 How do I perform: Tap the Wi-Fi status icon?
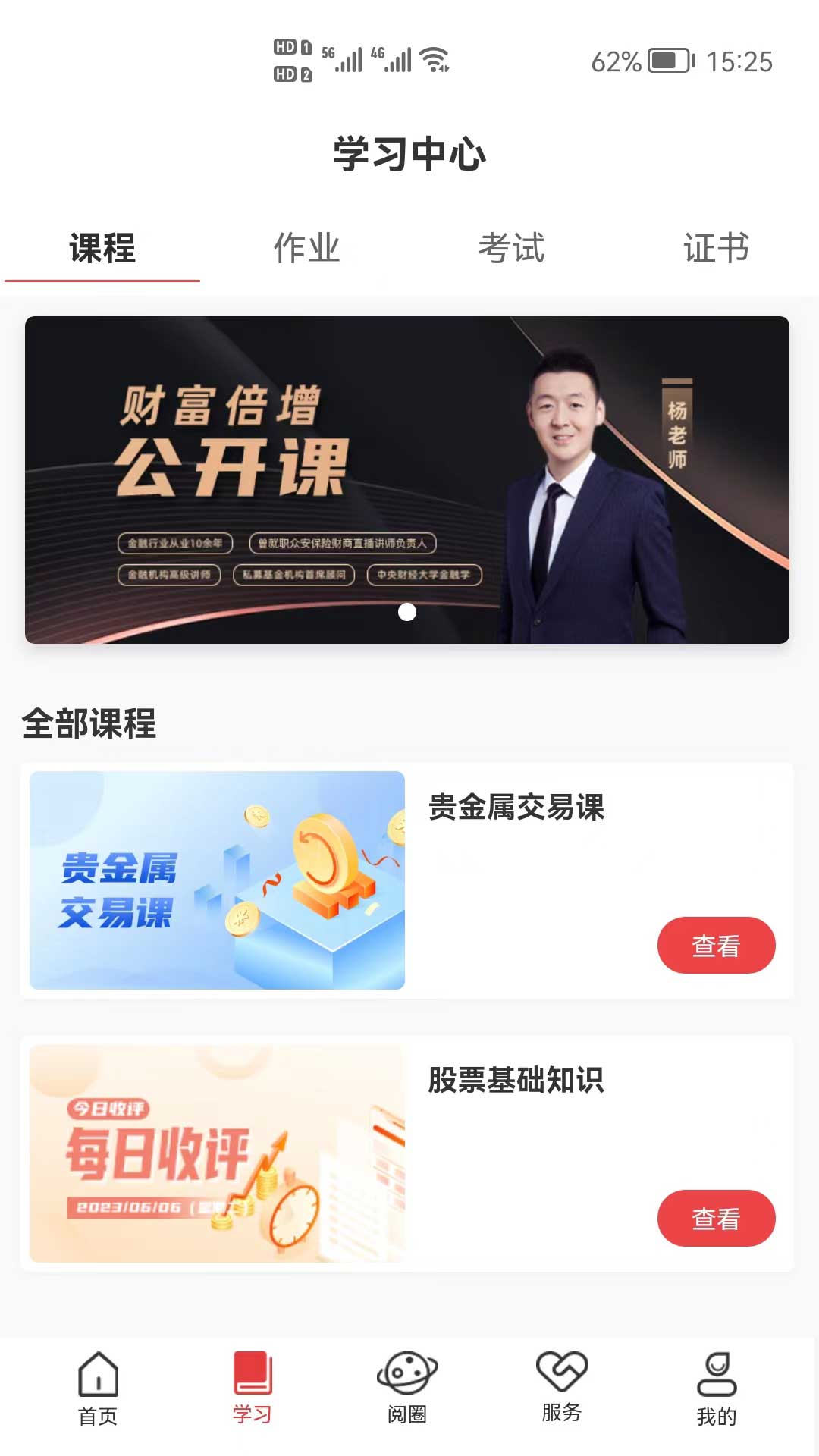pos(434,59)
